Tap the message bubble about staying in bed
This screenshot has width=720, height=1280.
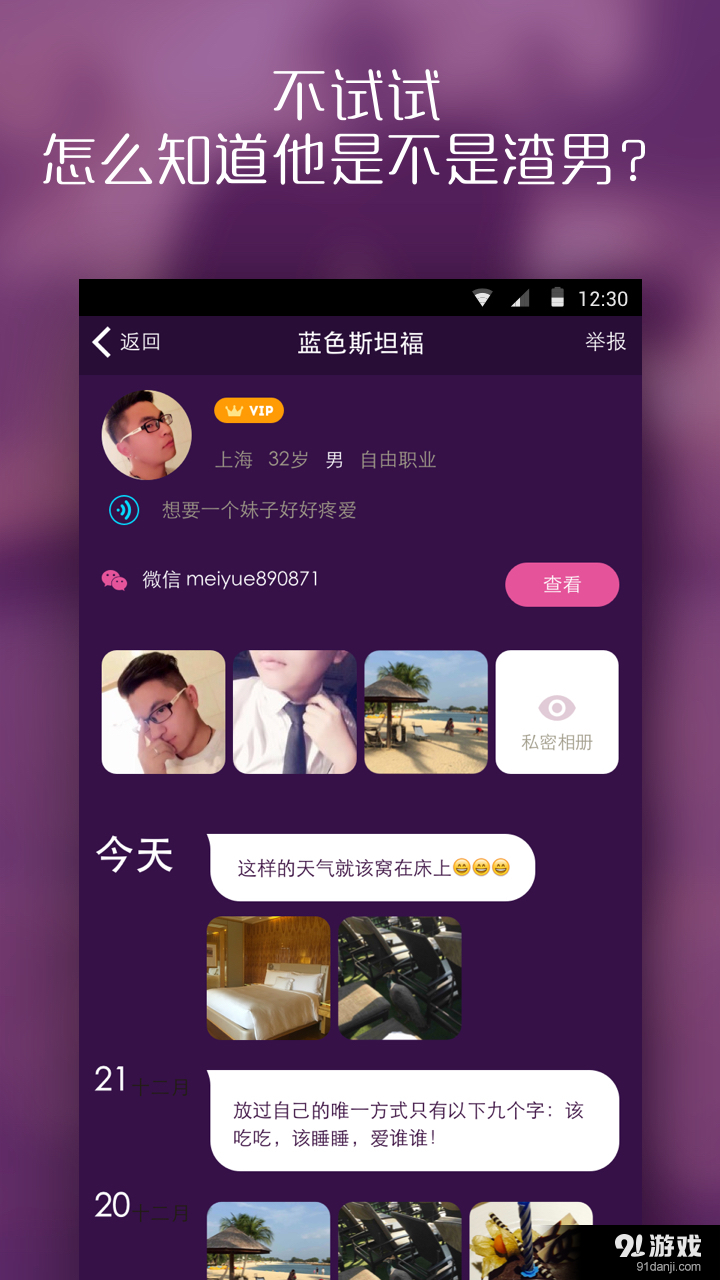372,867
